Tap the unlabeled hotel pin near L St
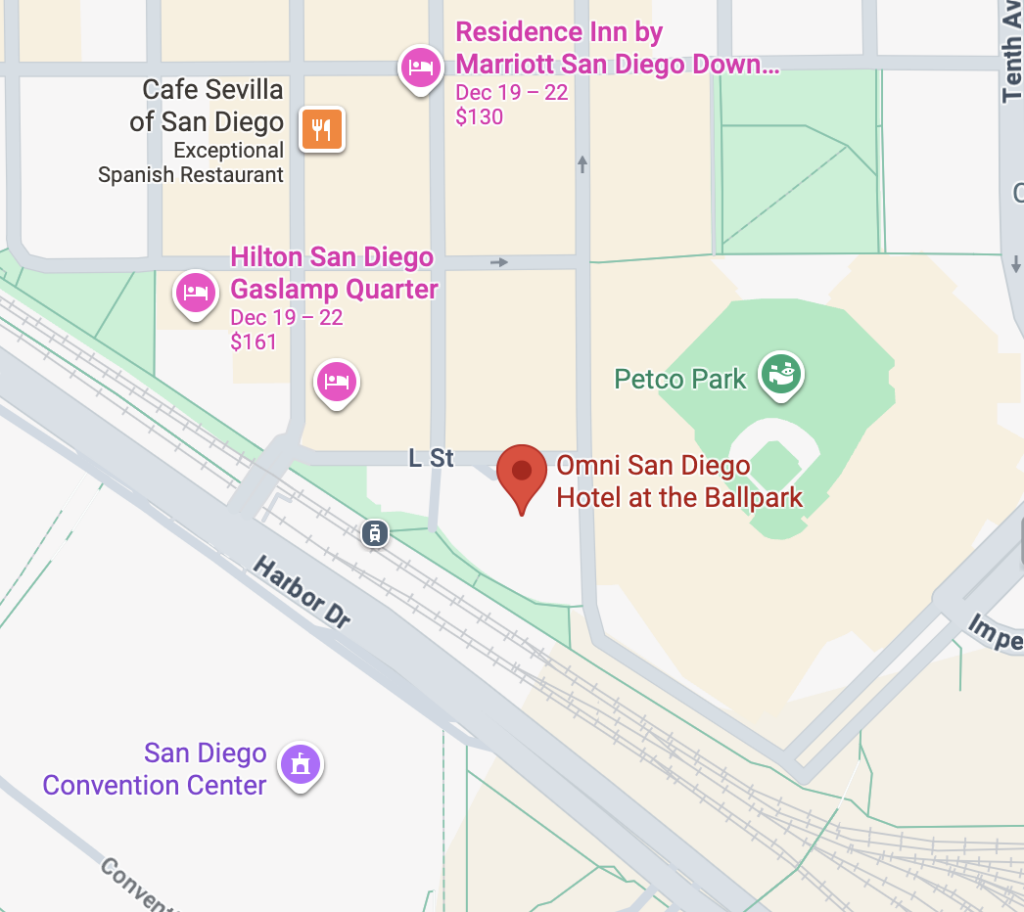 (338, 381)
